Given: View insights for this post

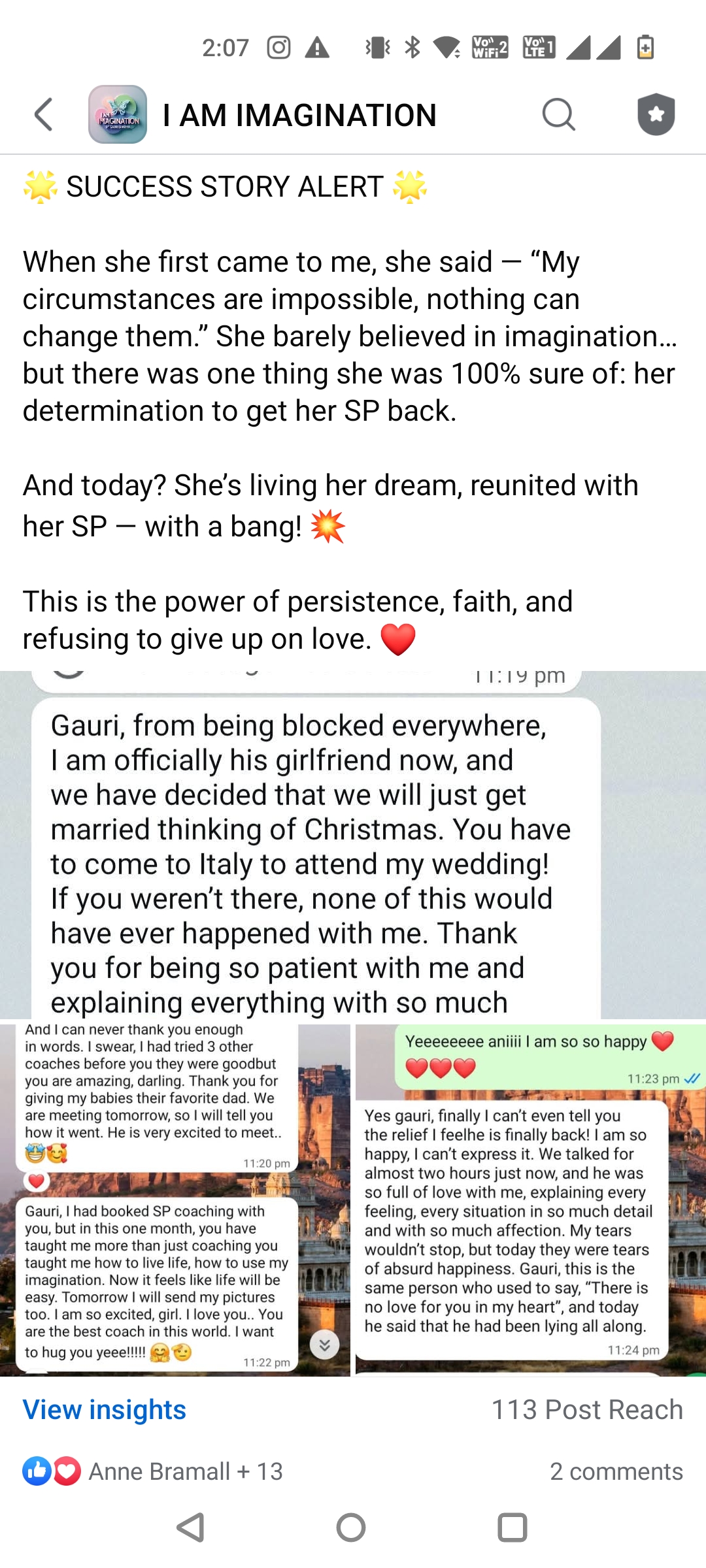Looking at the screenshot, I should pos(105,1410).
